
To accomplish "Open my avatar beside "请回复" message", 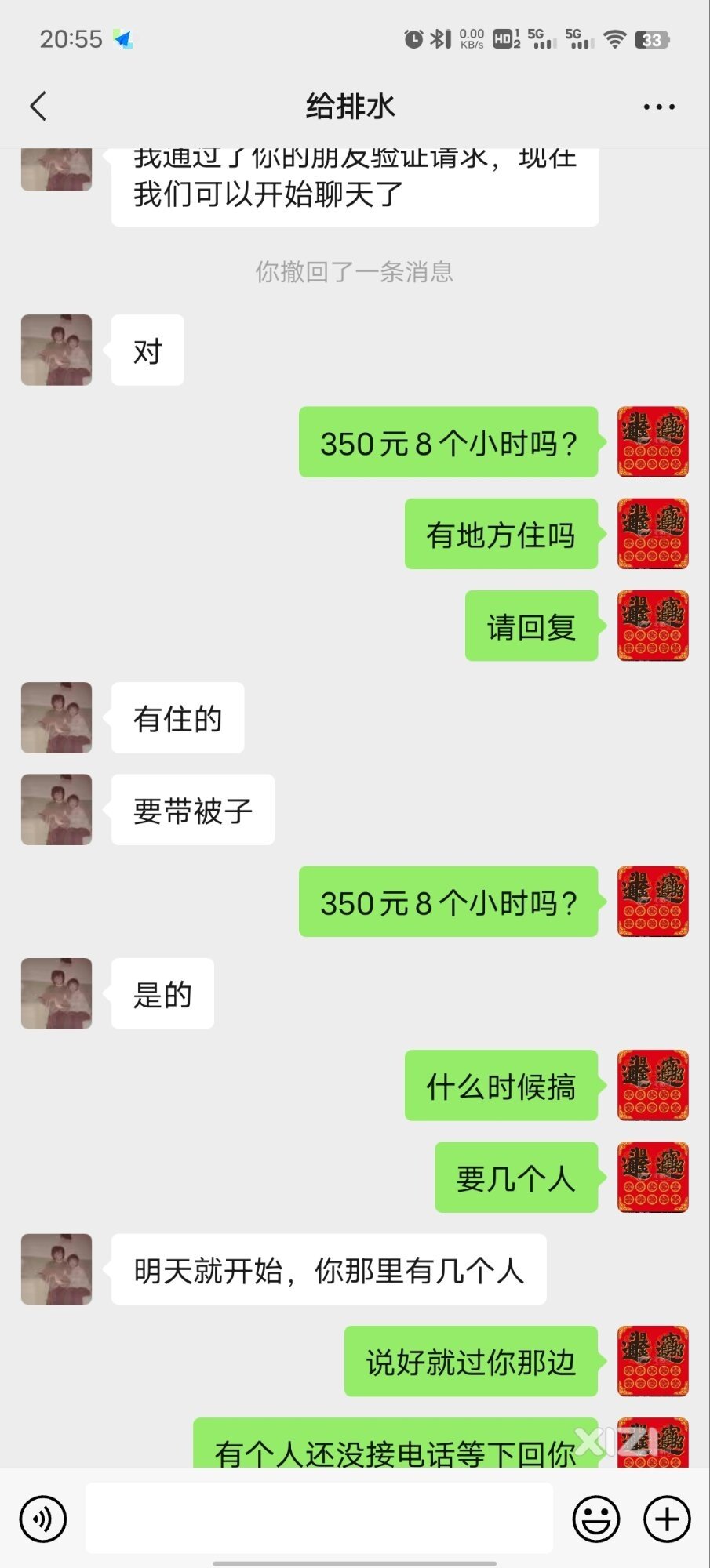I will [653, 626].
